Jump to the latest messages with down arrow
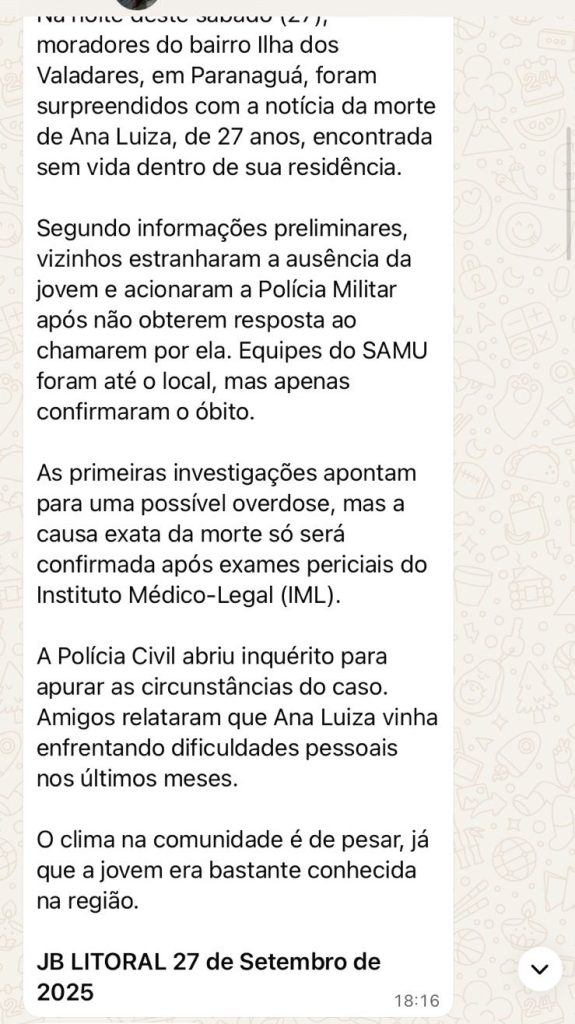575x1024 pixels. pos(540,969)
